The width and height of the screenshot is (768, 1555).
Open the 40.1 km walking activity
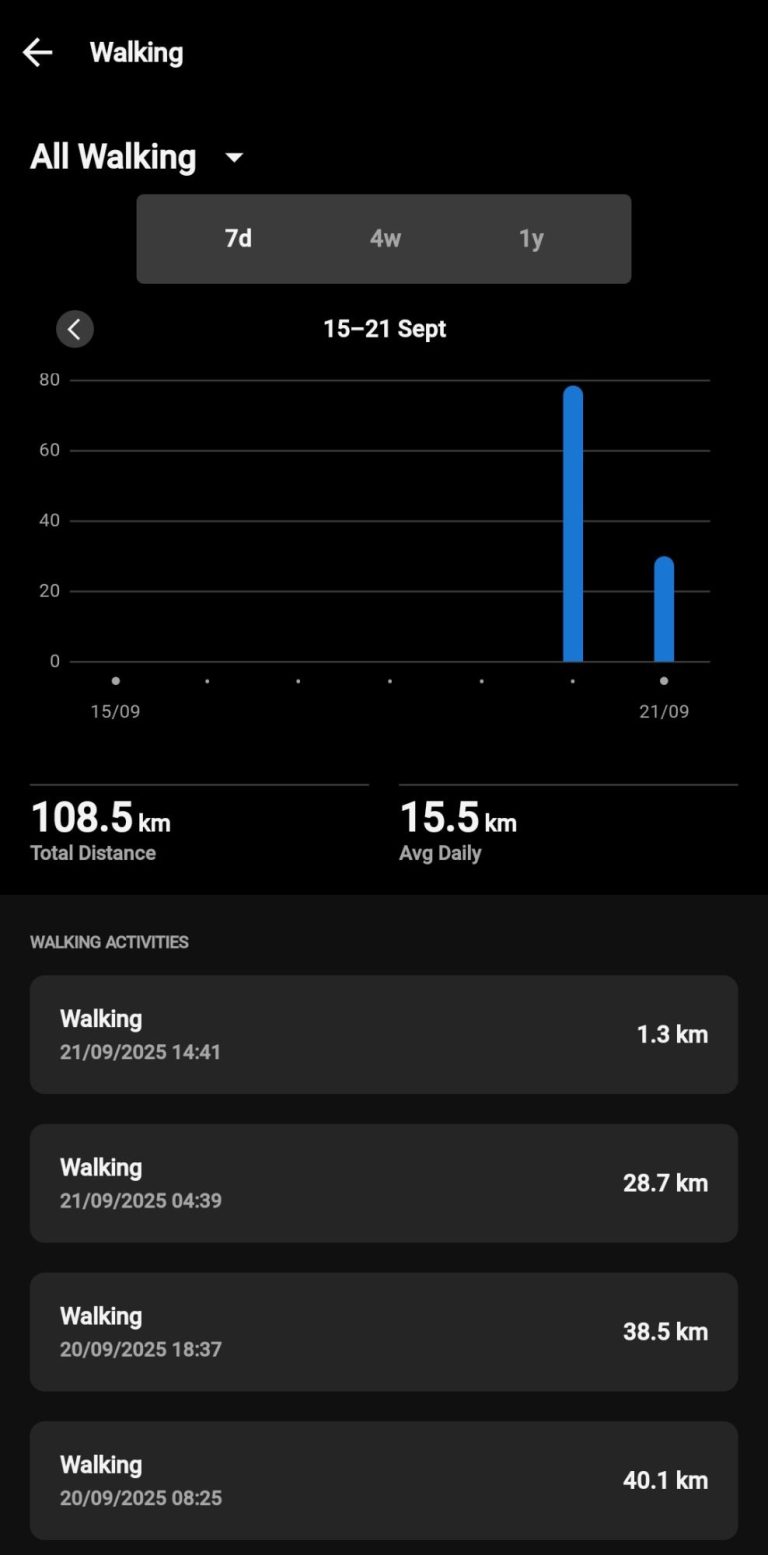384,1480
